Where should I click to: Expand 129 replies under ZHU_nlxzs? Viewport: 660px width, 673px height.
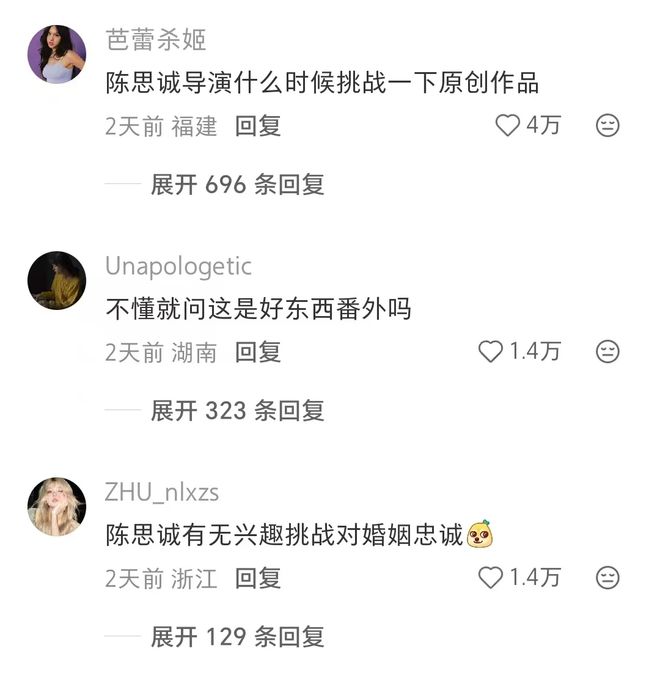coord(237,637)
